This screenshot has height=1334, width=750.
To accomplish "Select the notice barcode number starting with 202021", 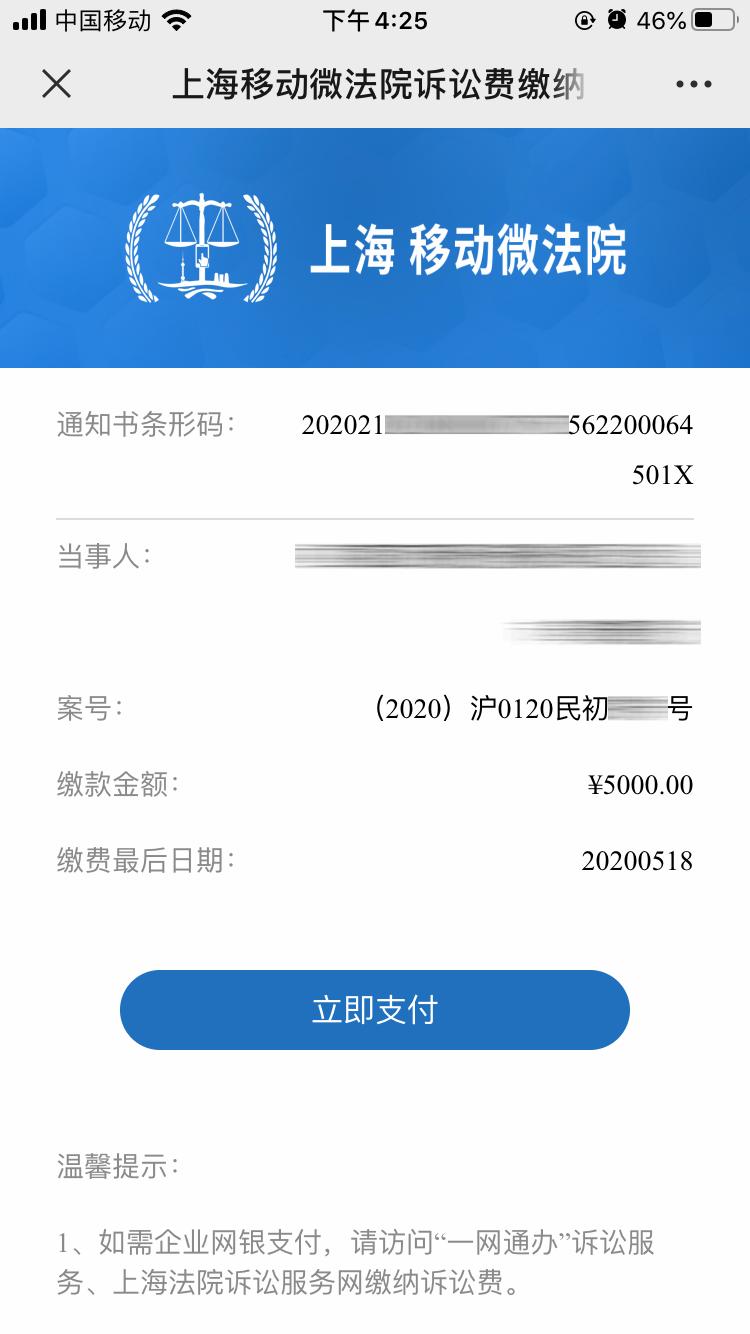I will (497, 424).
